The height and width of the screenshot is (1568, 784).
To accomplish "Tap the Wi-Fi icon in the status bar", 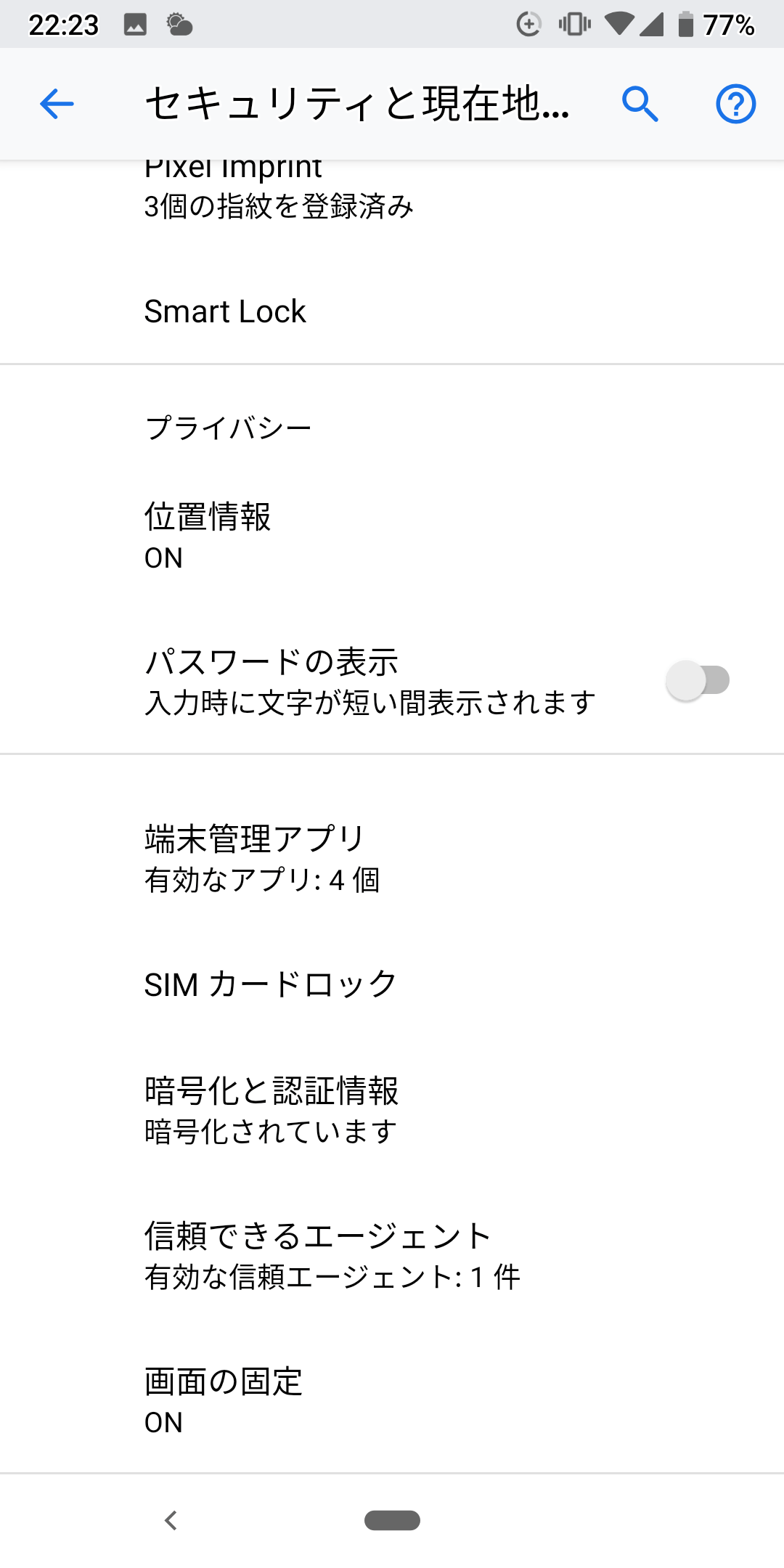I will 621,23.
